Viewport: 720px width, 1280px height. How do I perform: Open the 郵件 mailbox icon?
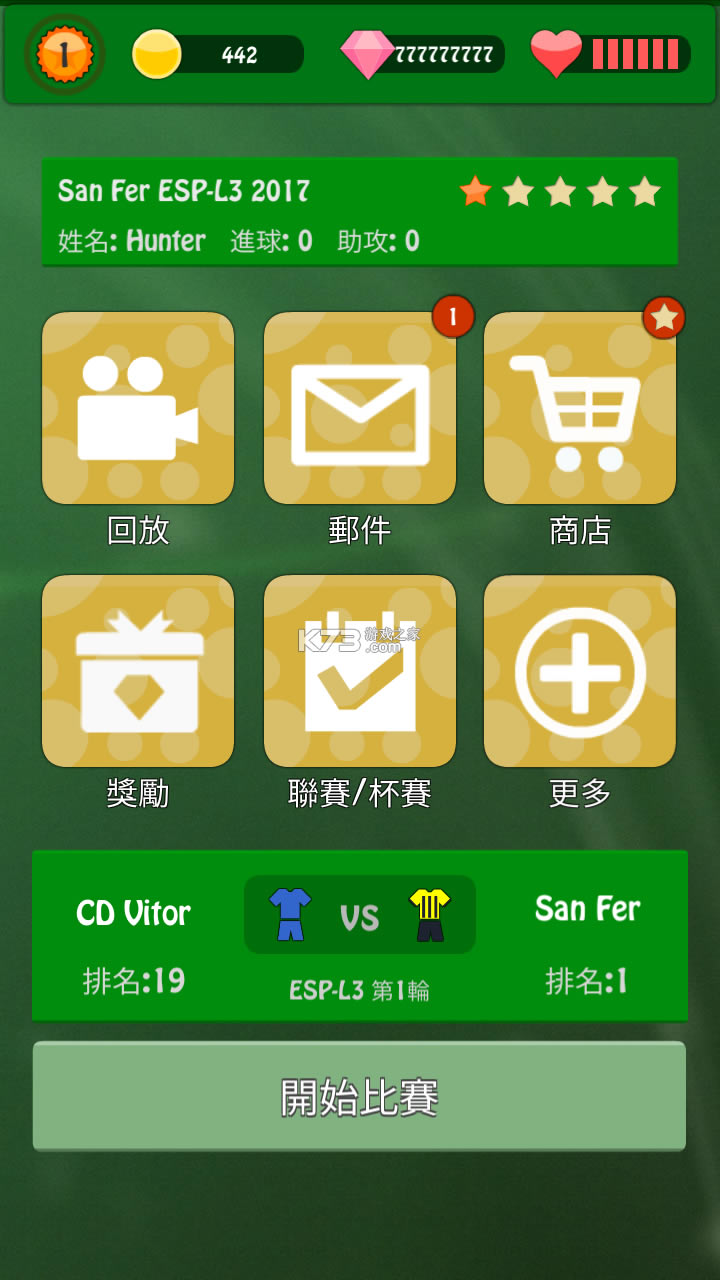tap(358, 407)
